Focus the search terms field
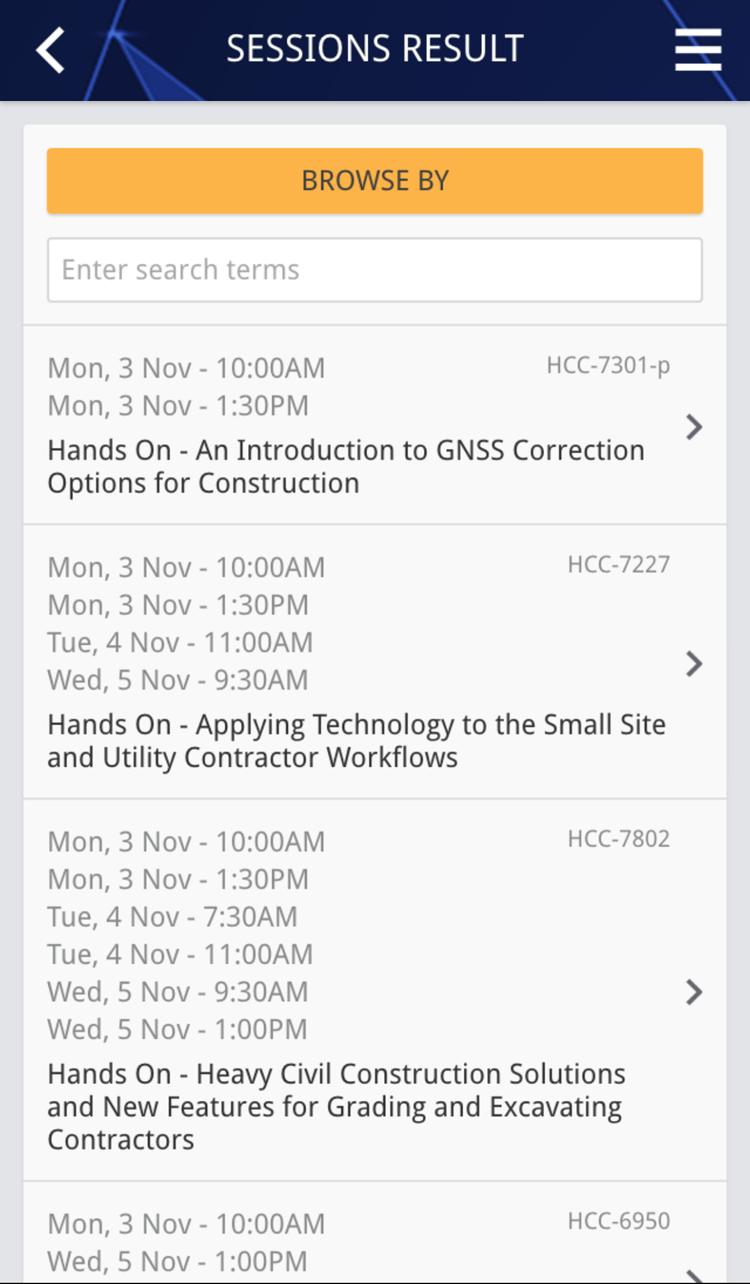Screen dimensions: 750x1284 374,270
